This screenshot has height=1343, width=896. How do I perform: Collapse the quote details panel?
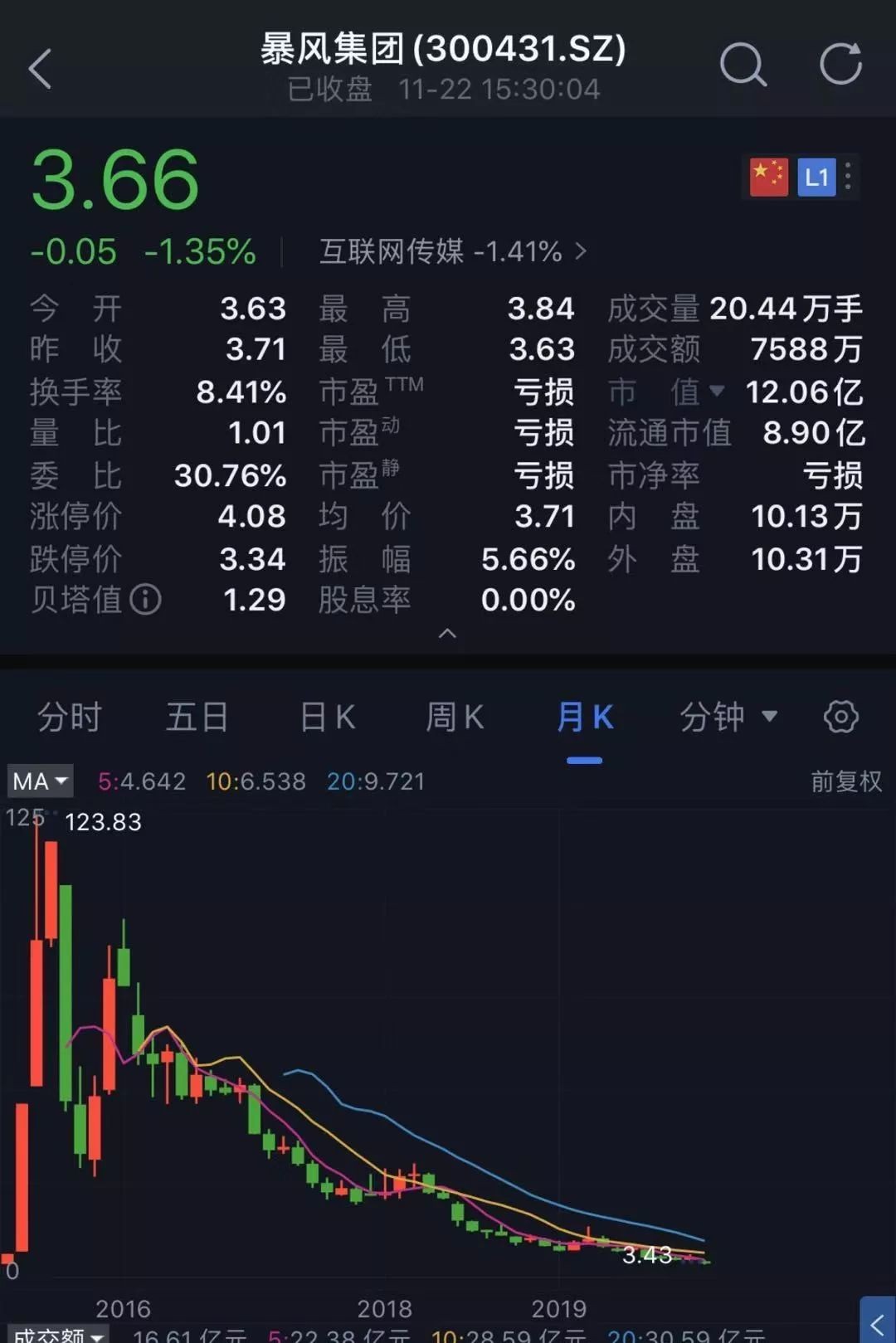447,634
